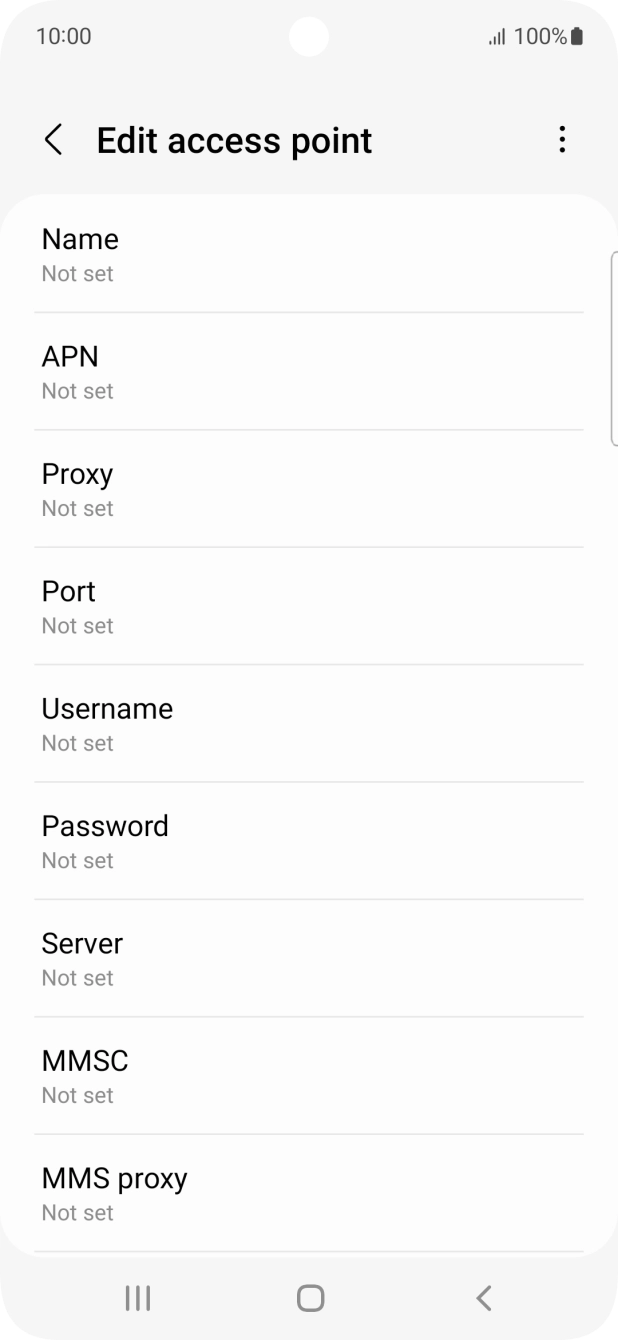The width and height of the screenshot is (618, 1340).
Task: Open recent apps from navigation bar
Action: pyautogui.click(x=137, y=1298)
